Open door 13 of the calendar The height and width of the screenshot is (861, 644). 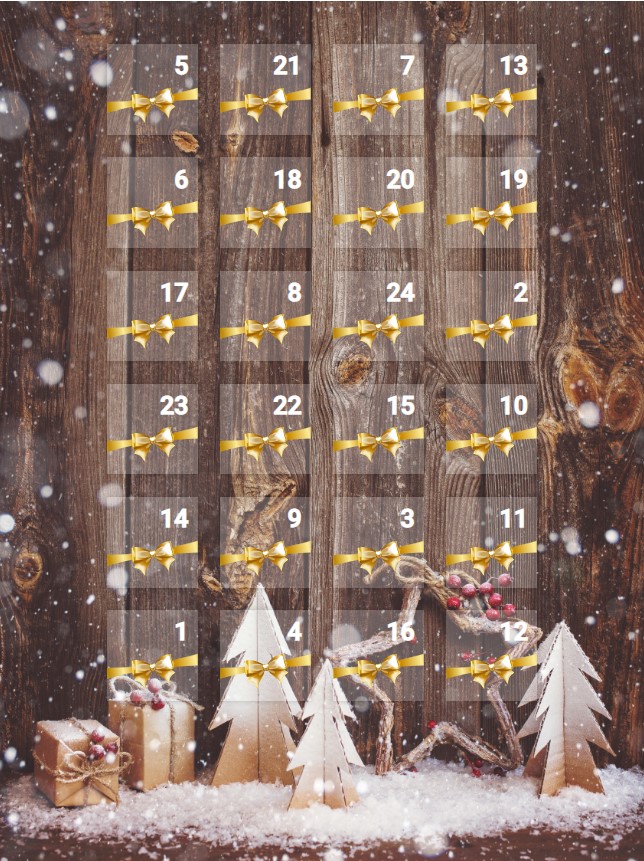(x=491, y=90)
